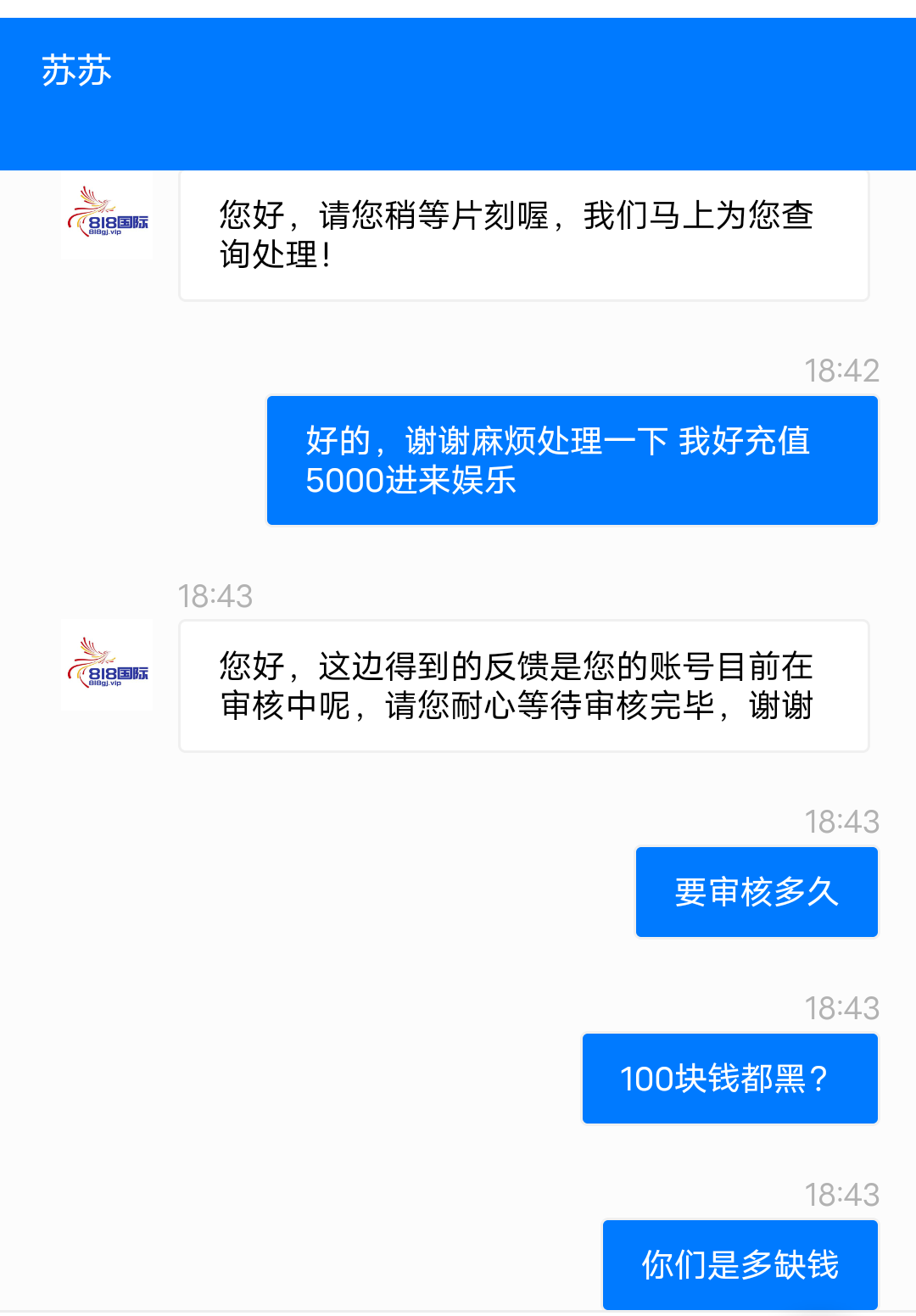This screenshot has width=916, height=1316.
Task: Click the 18:43 timestamp above the review reply
Action: (x=215, y=596)
